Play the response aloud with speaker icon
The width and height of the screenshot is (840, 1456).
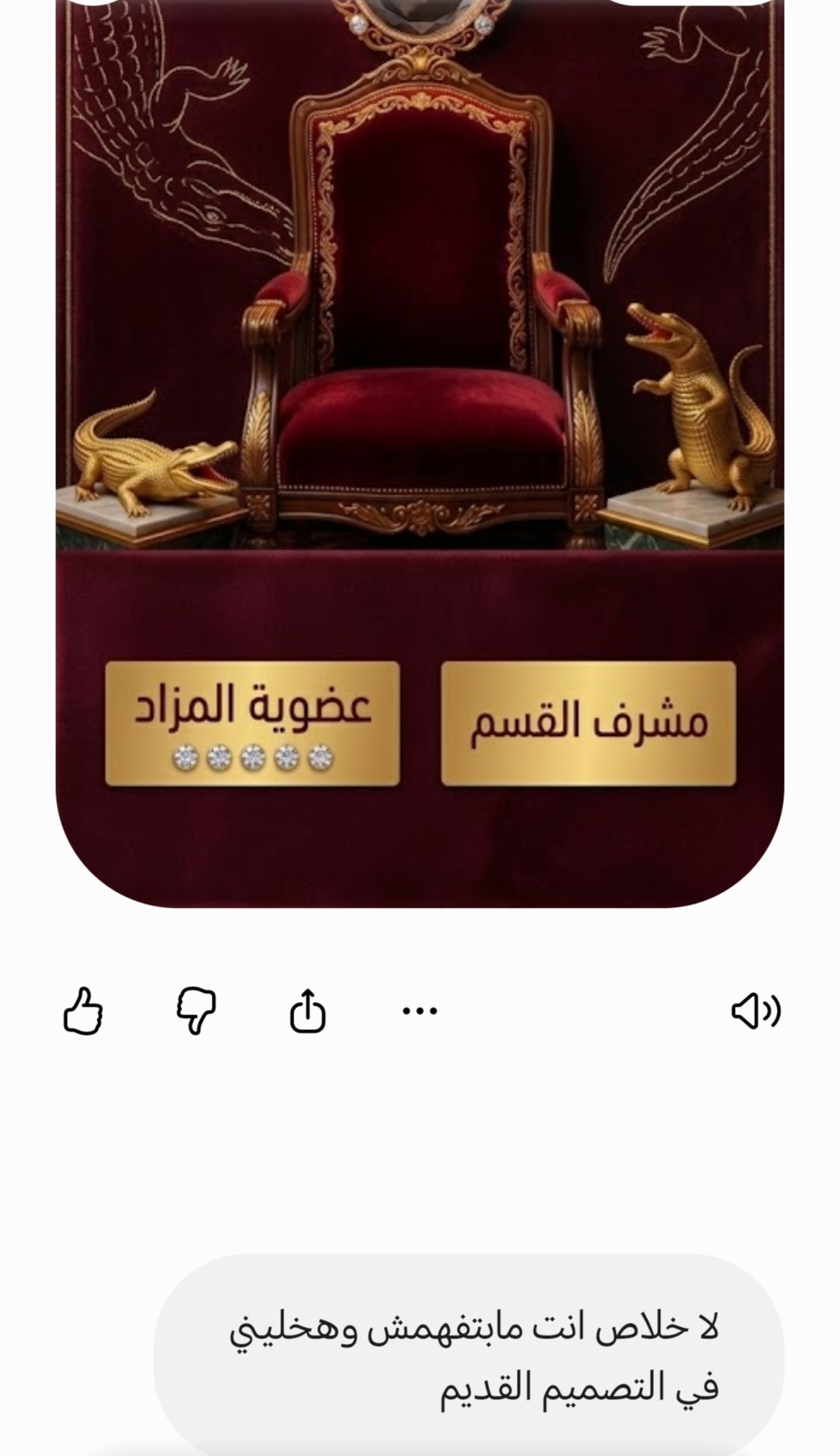point(755,1011)
